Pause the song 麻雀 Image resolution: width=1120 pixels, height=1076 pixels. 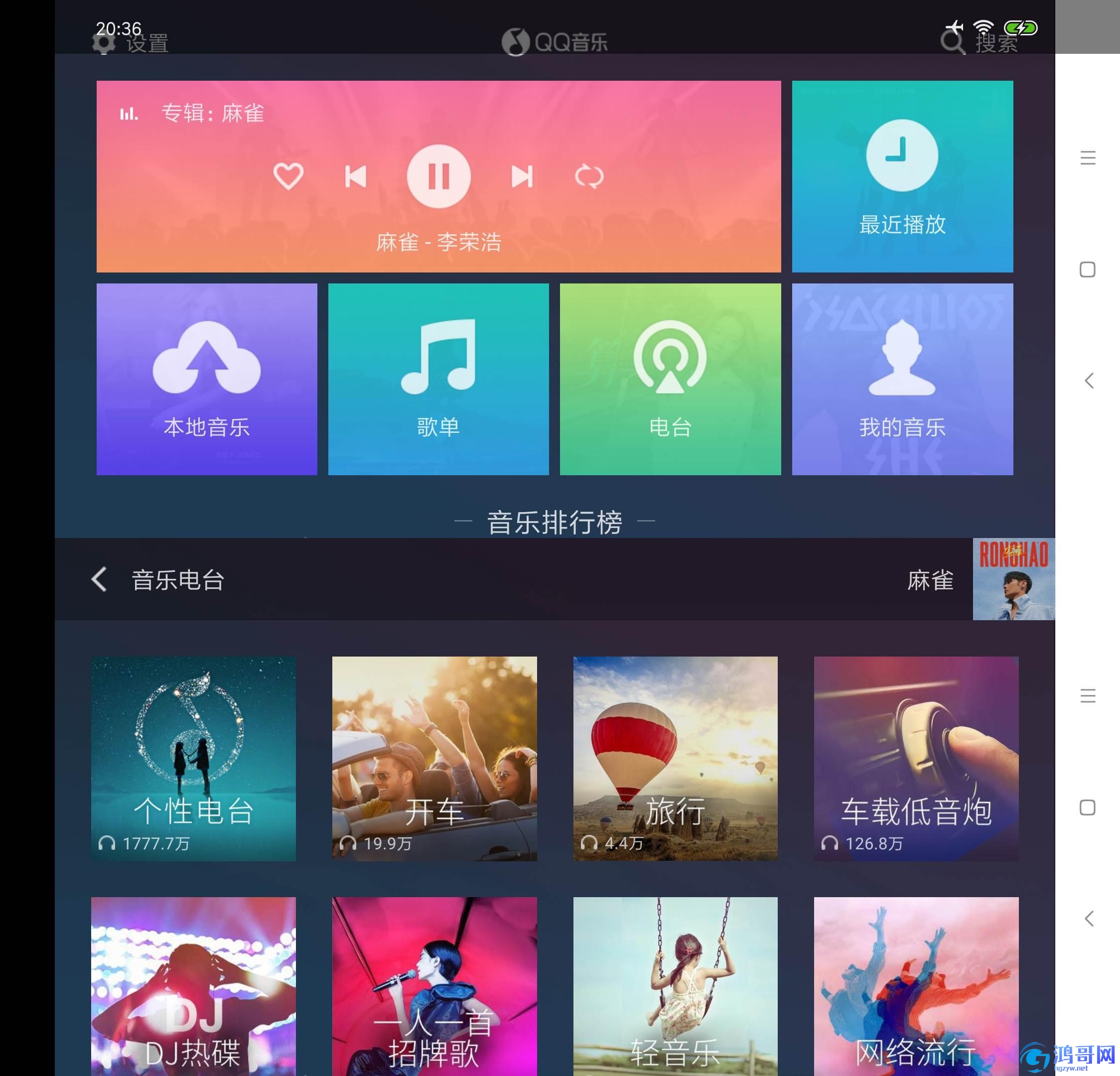coord(438,176)
